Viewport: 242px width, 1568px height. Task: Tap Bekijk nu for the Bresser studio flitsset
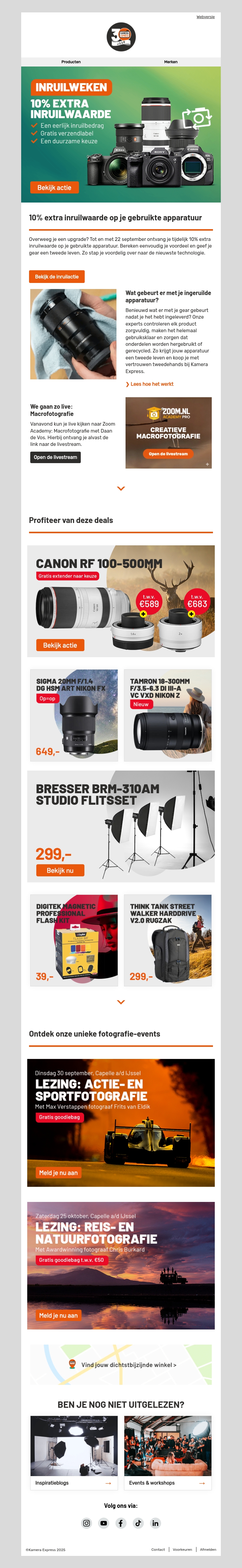pyautogui.click(x=60, y=870)
